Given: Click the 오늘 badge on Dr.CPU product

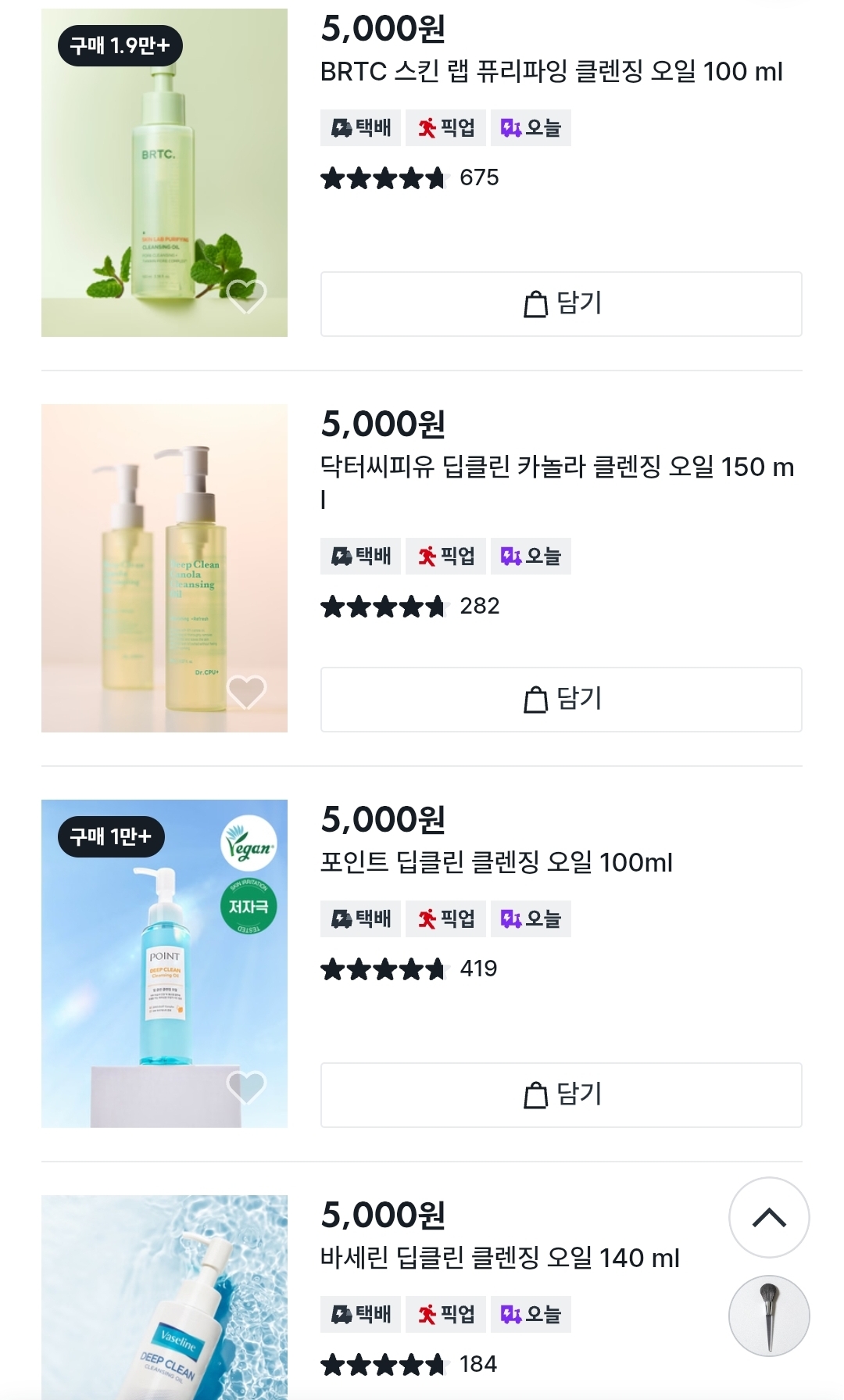Looking at the screenshot, I should 530,556.
